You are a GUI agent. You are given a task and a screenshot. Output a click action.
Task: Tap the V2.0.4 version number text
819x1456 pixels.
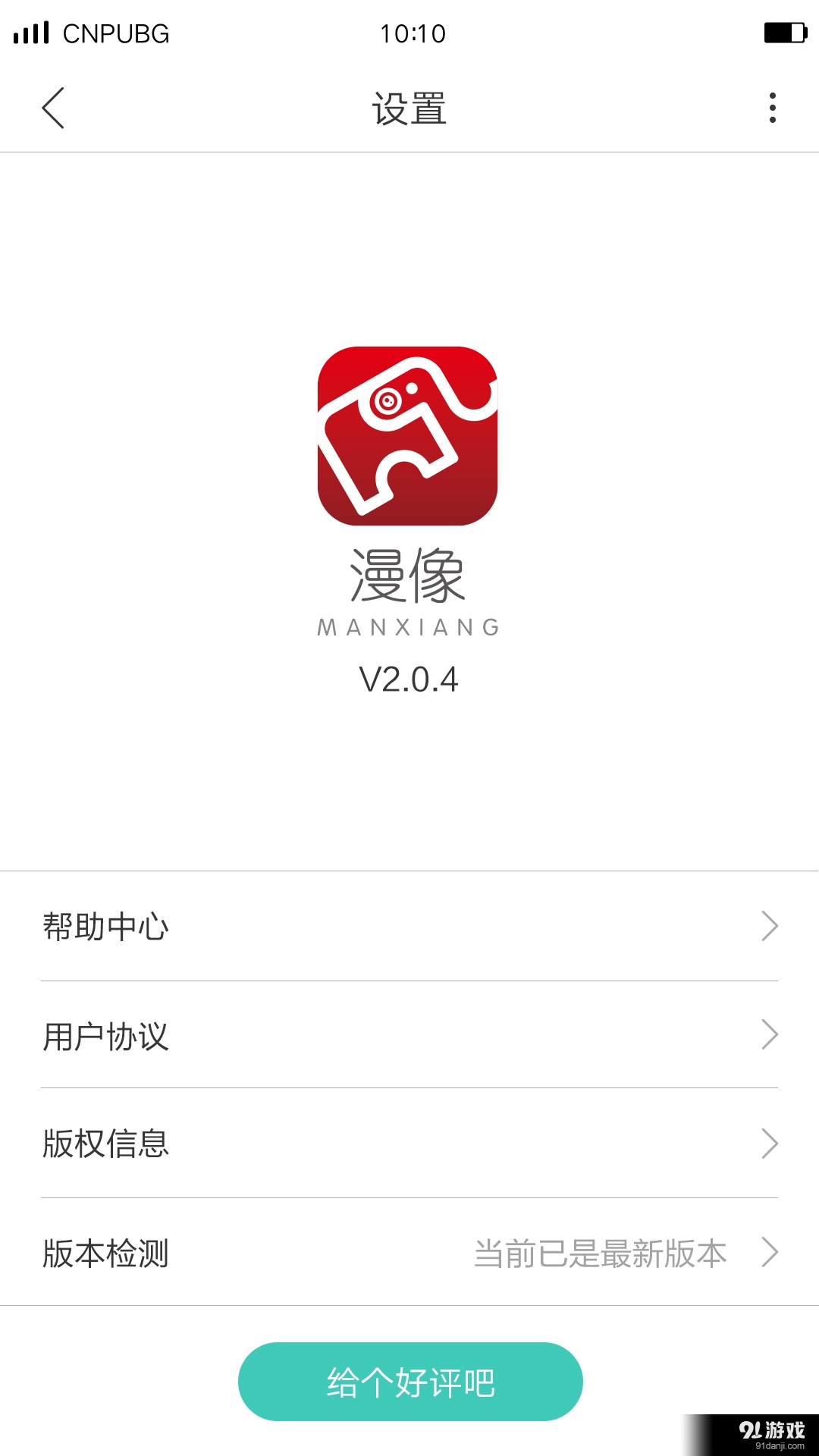click(409, 681)
